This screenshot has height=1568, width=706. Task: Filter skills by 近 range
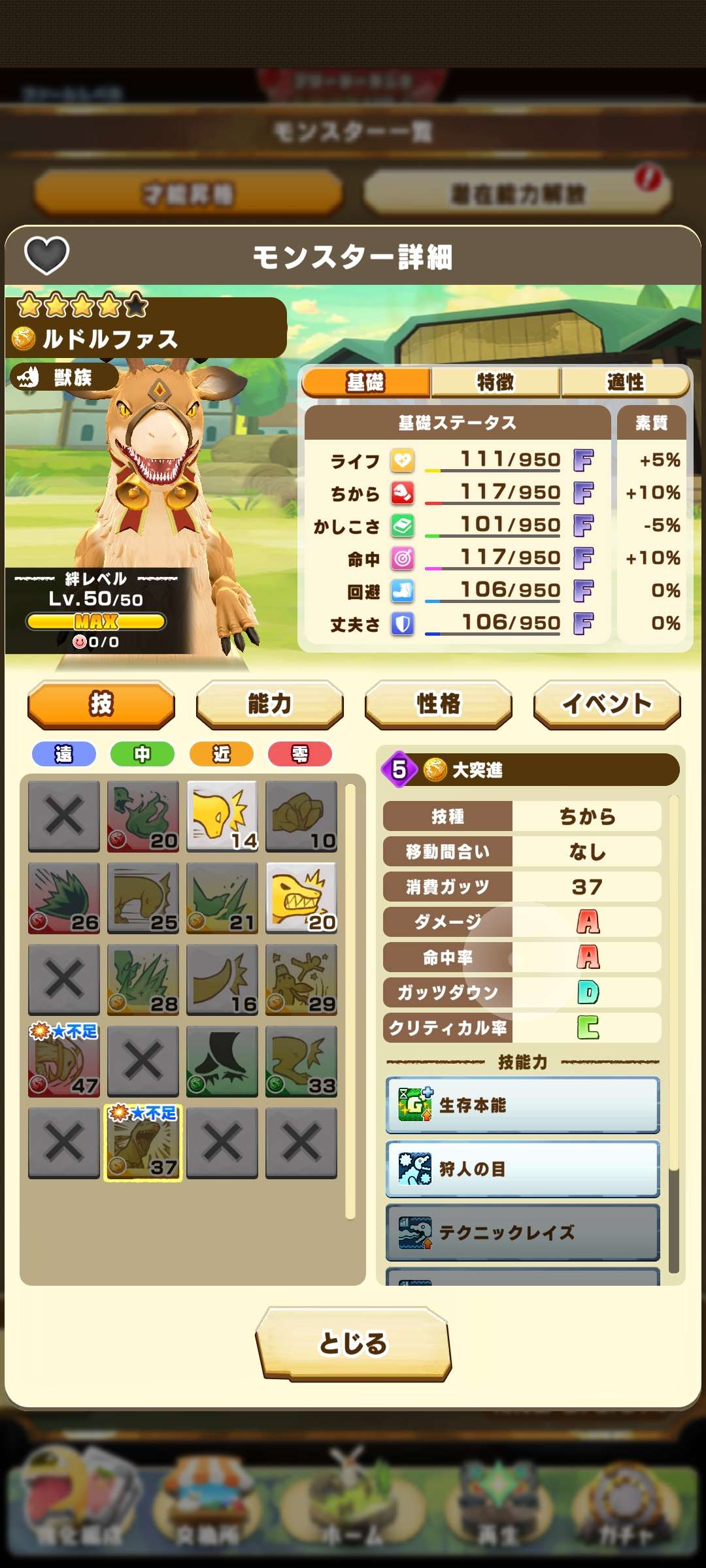221,754
